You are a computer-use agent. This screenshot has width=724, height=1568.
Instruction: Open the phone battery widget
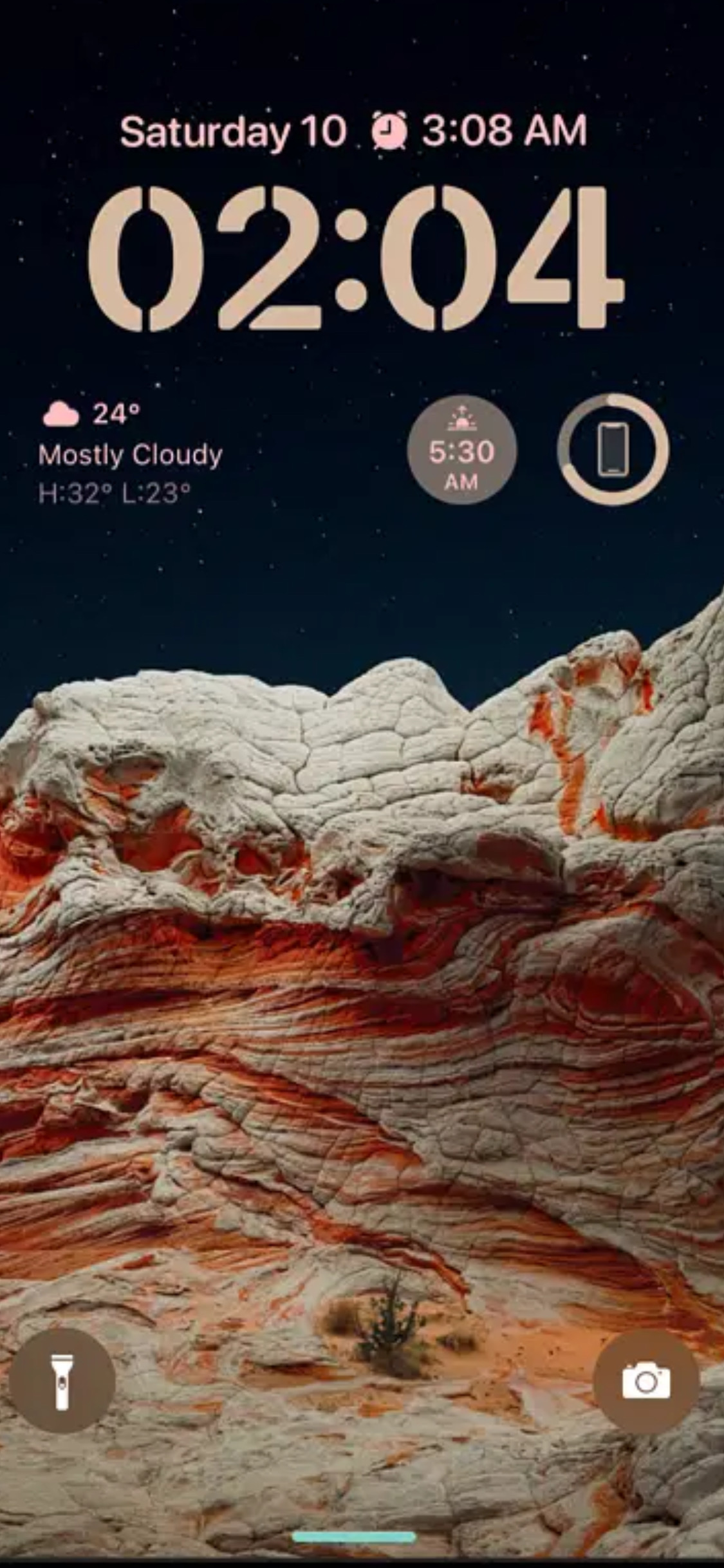click(613, 449)
